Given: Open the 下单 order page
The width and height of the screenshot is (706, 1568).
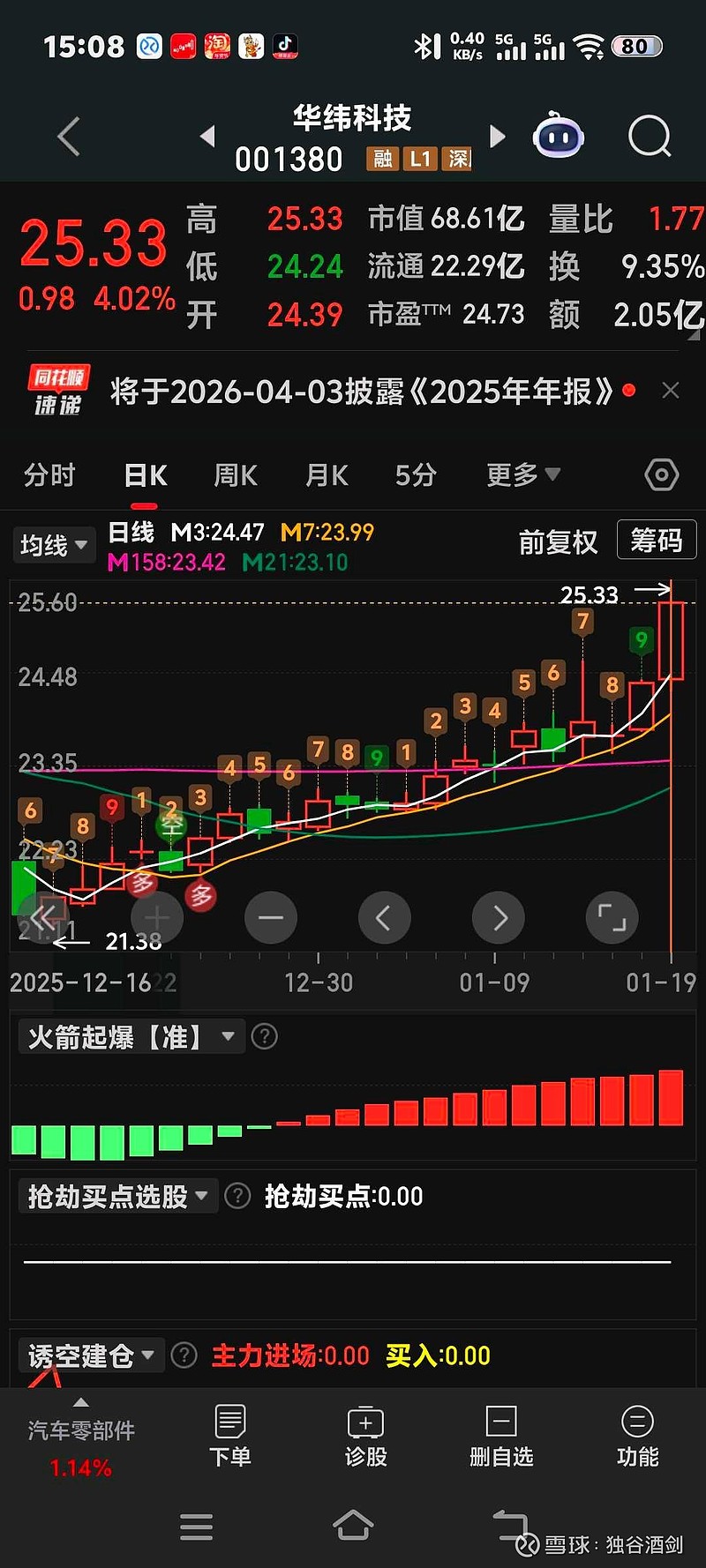Looking at the screenshot, I should pyautogui.click(x=229, y=1436).
